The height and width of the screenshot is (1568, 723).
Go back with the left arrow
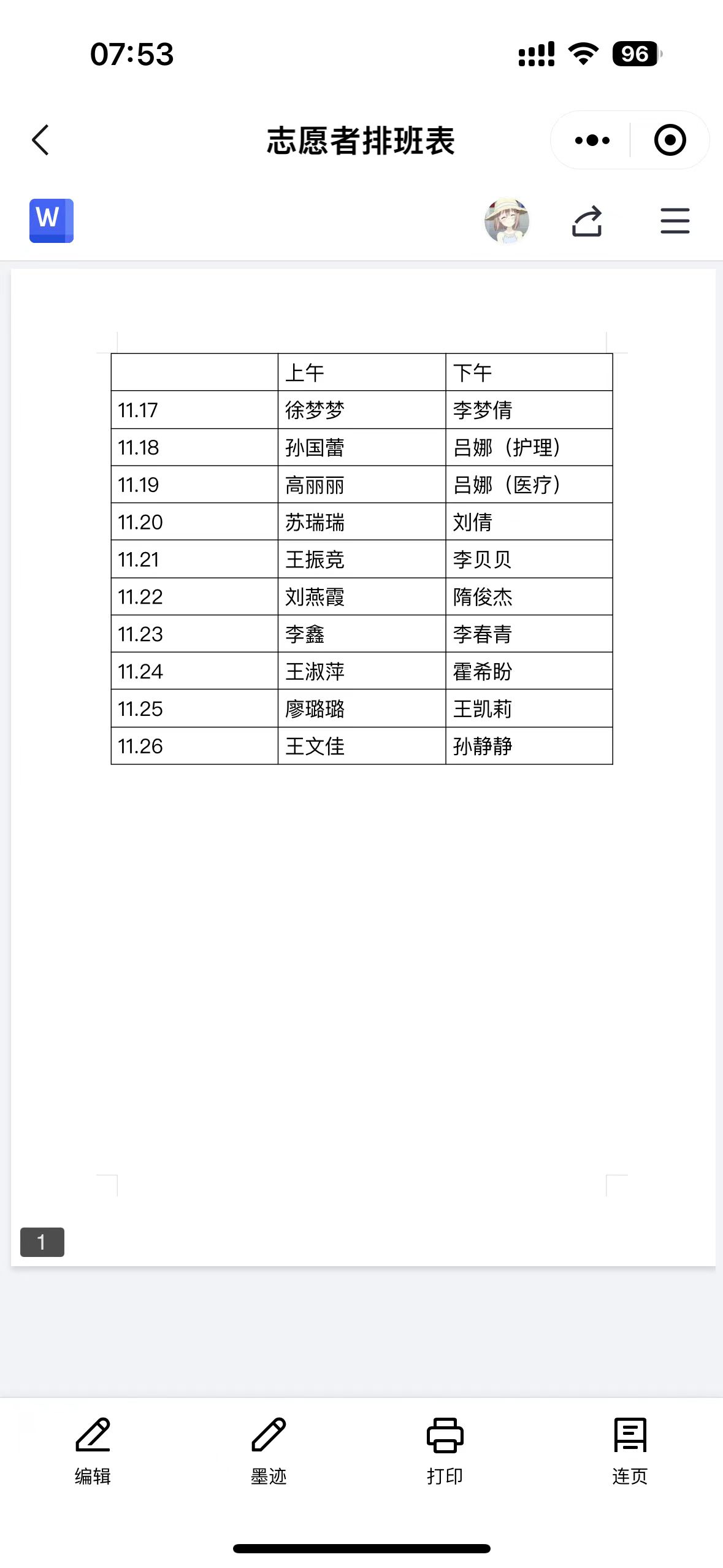(40, 140)
